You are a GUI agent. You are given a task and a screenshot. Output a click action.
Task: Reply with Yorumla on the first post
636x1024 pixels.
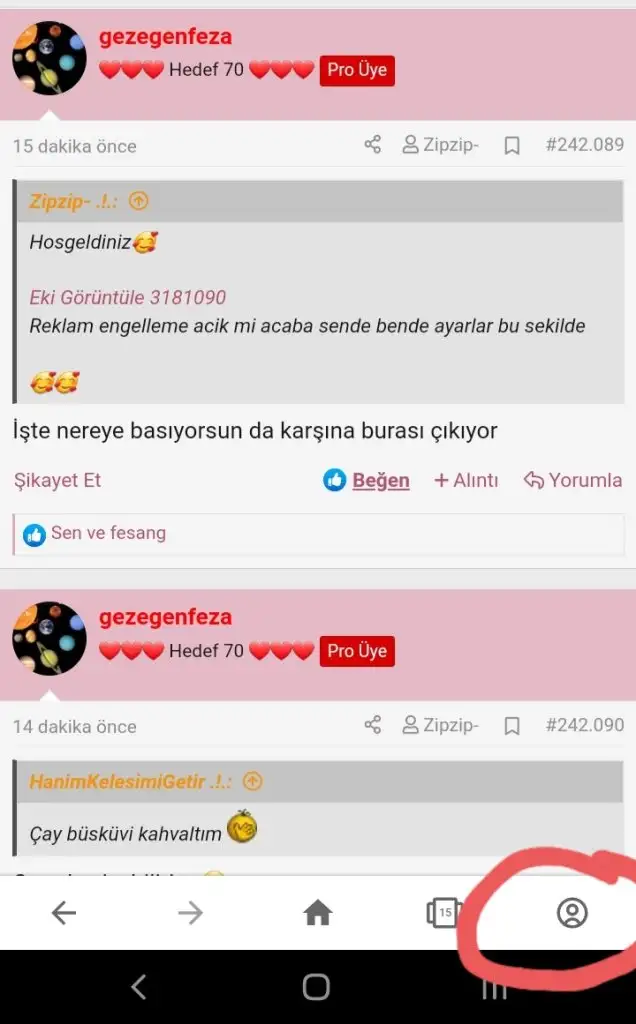click(573, 480)
